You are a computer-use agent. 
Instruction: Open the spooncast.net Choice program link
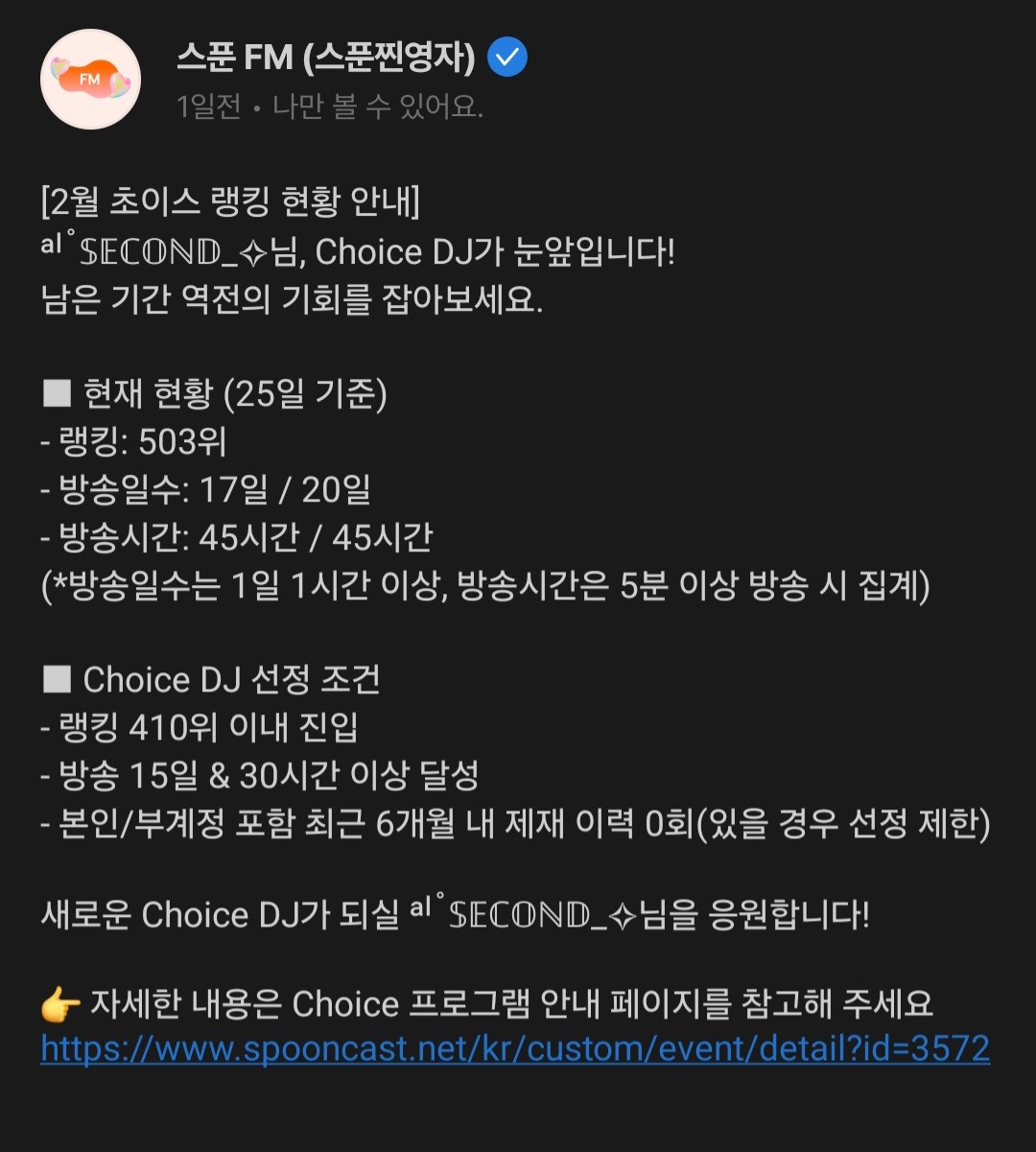[x=515, y=1048]
